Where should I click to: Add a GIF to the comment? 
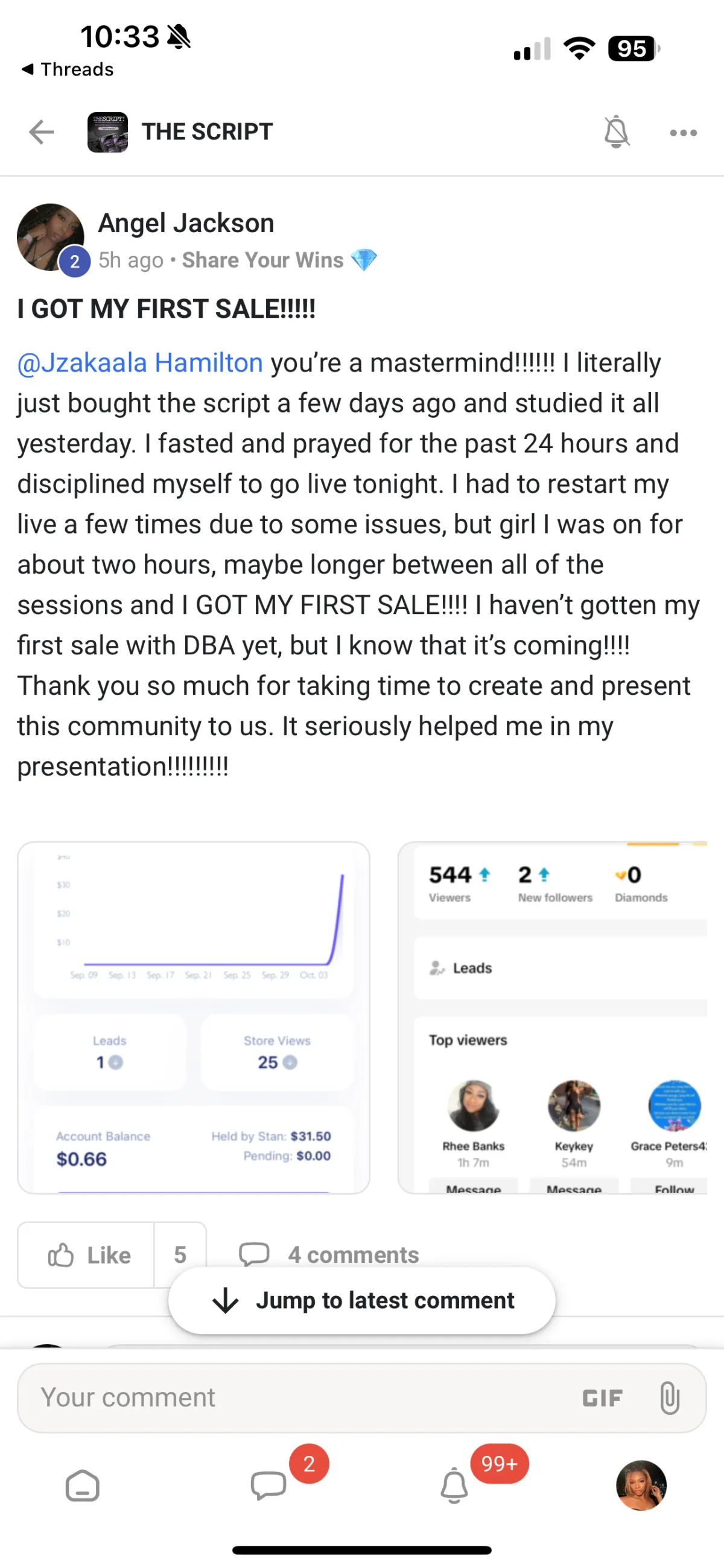(x=602, y=1398)
